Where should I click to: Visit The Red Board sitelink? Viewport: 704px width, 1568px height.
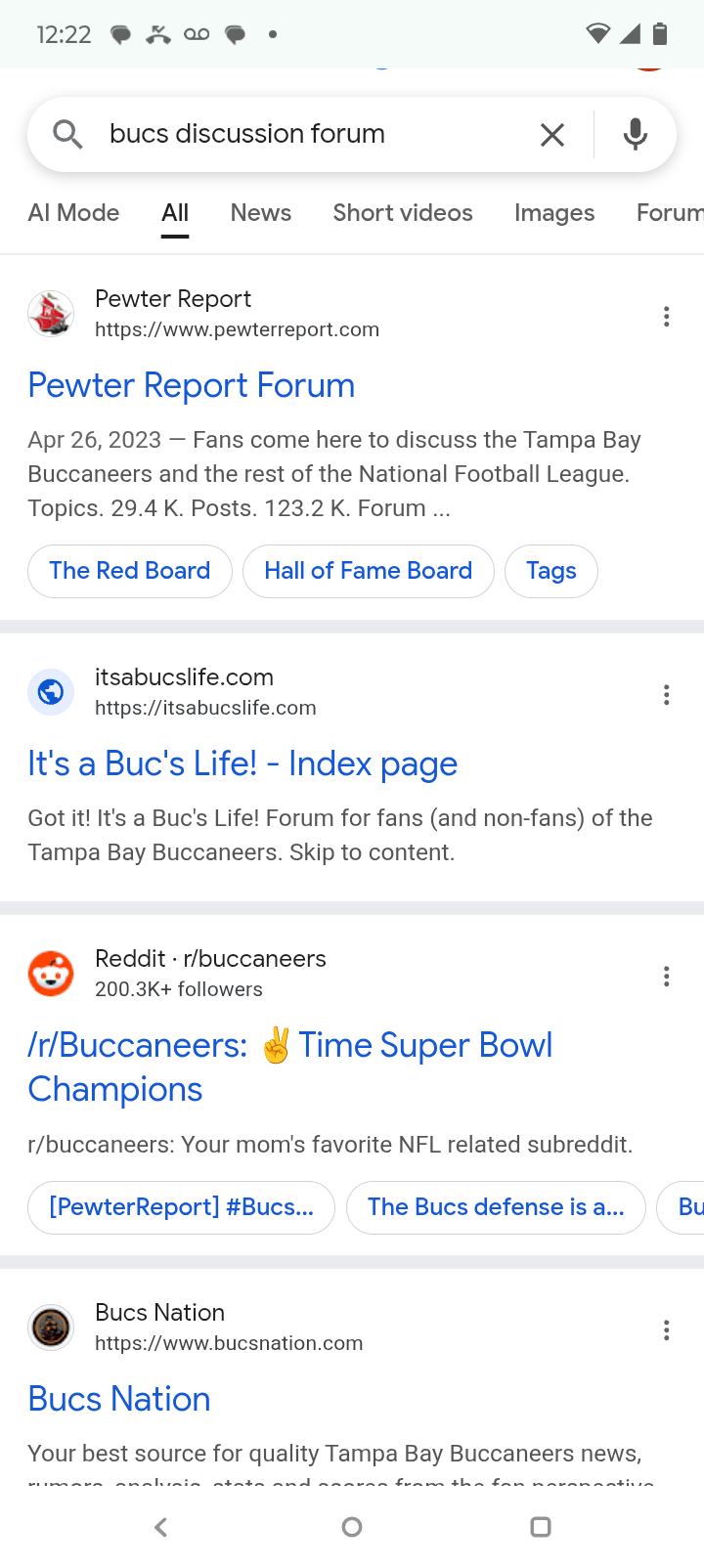(130, 571)
